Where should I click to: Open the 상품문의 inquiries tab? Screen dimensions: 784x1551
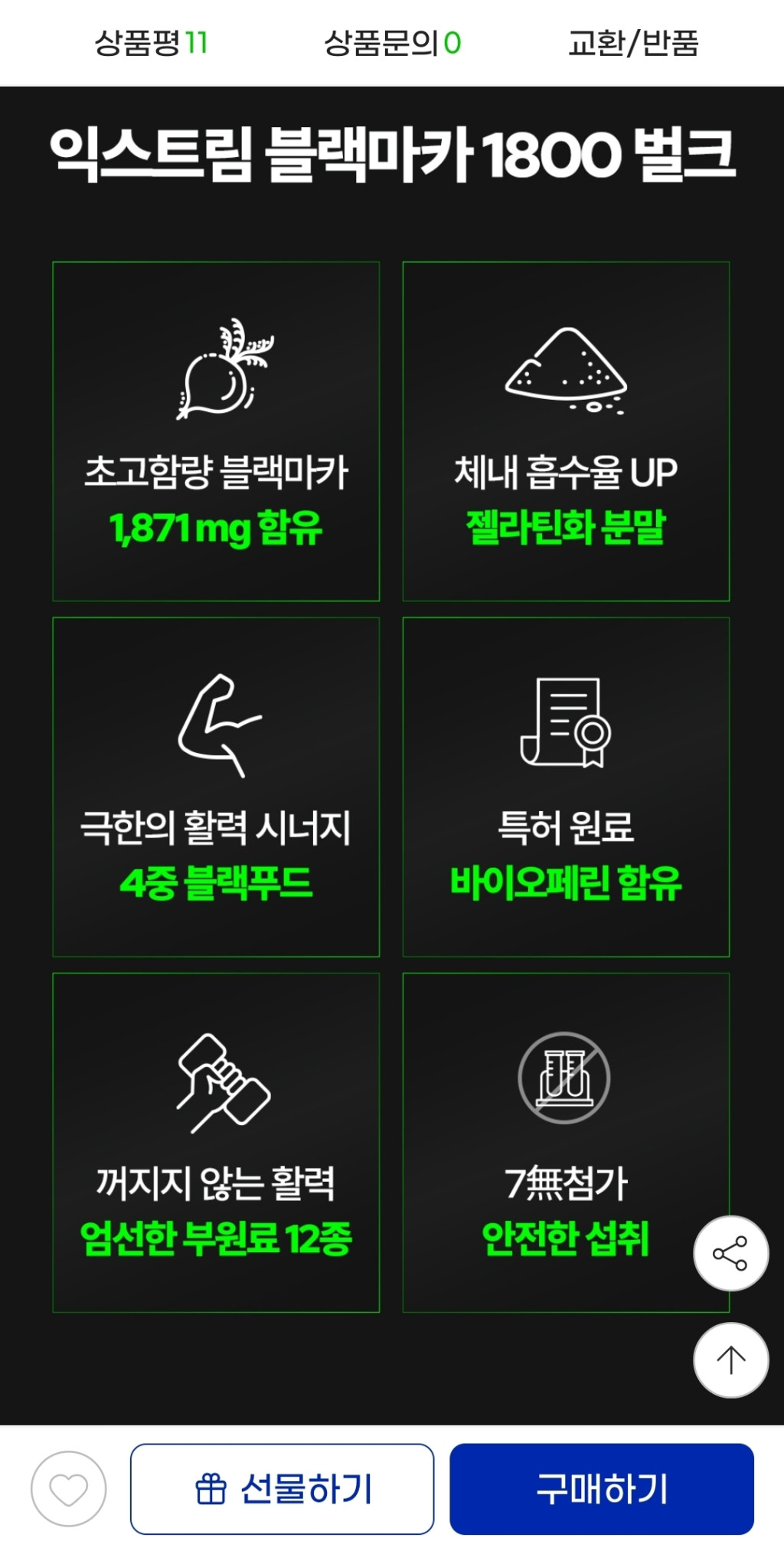(392, 43)
